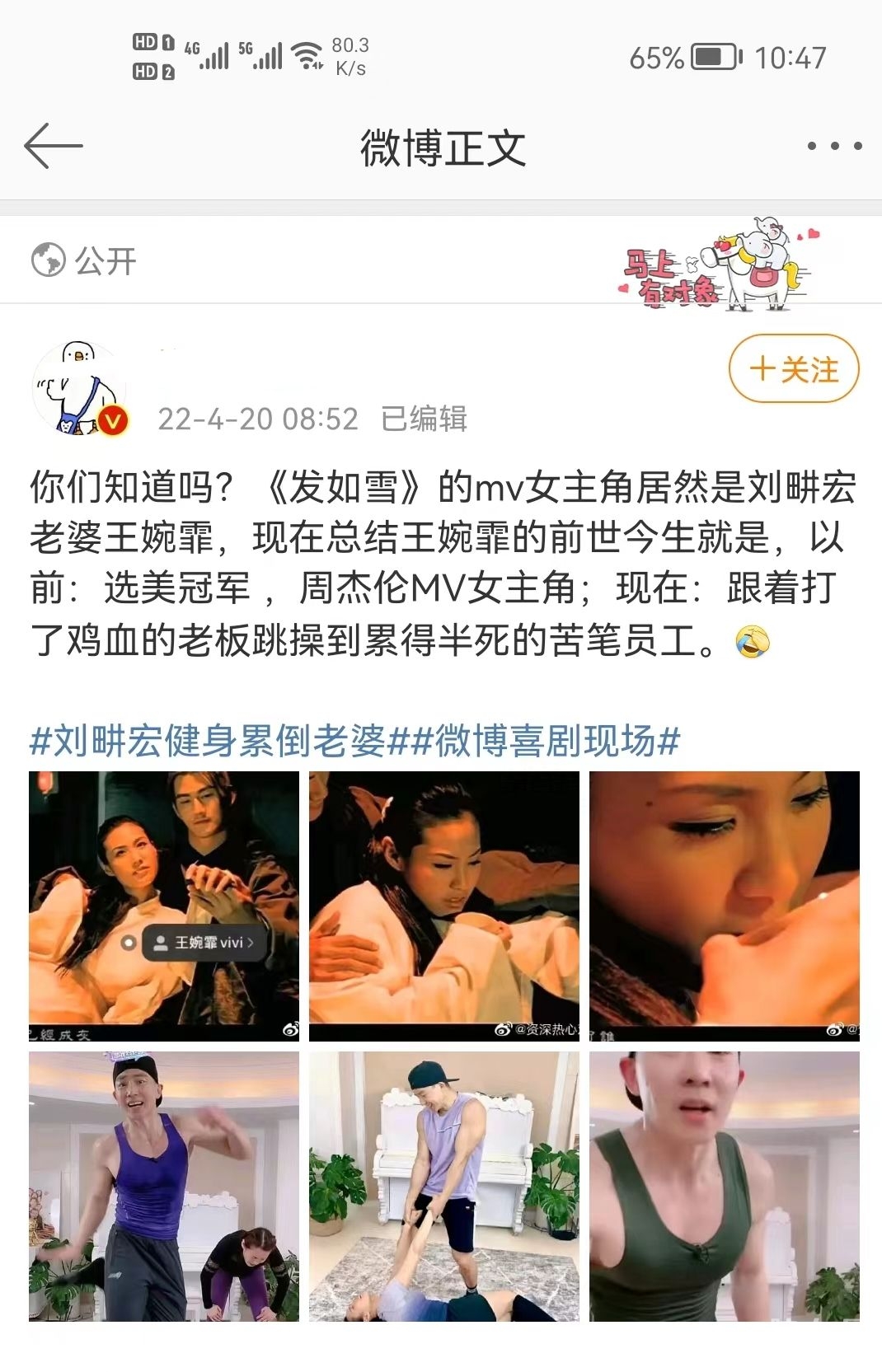Open photo of man in purple tank top dancing
882x1372 pixels.
click(163, 1186)
